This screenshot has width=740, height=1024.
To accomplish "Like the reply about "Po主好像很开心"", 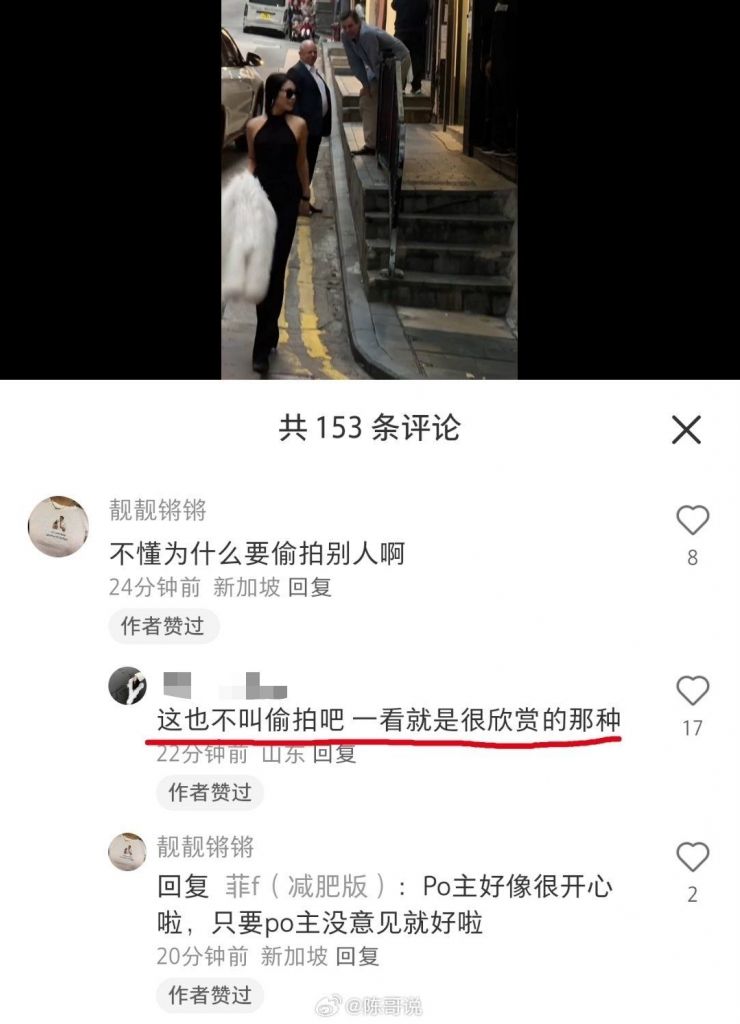I will (x=692, y=858).
